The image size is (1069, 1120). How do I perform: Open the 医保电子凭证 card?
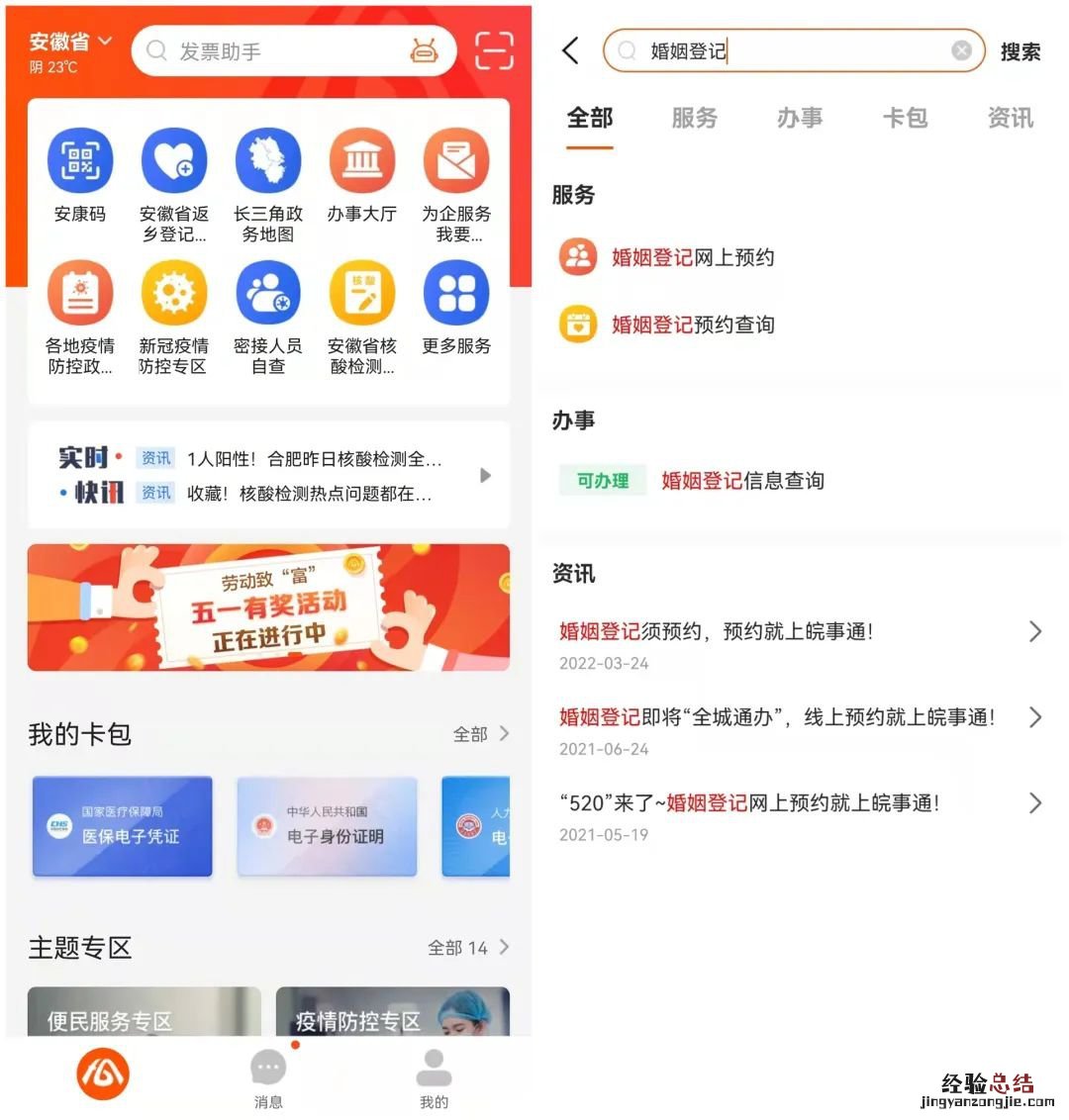pos(122,826)
